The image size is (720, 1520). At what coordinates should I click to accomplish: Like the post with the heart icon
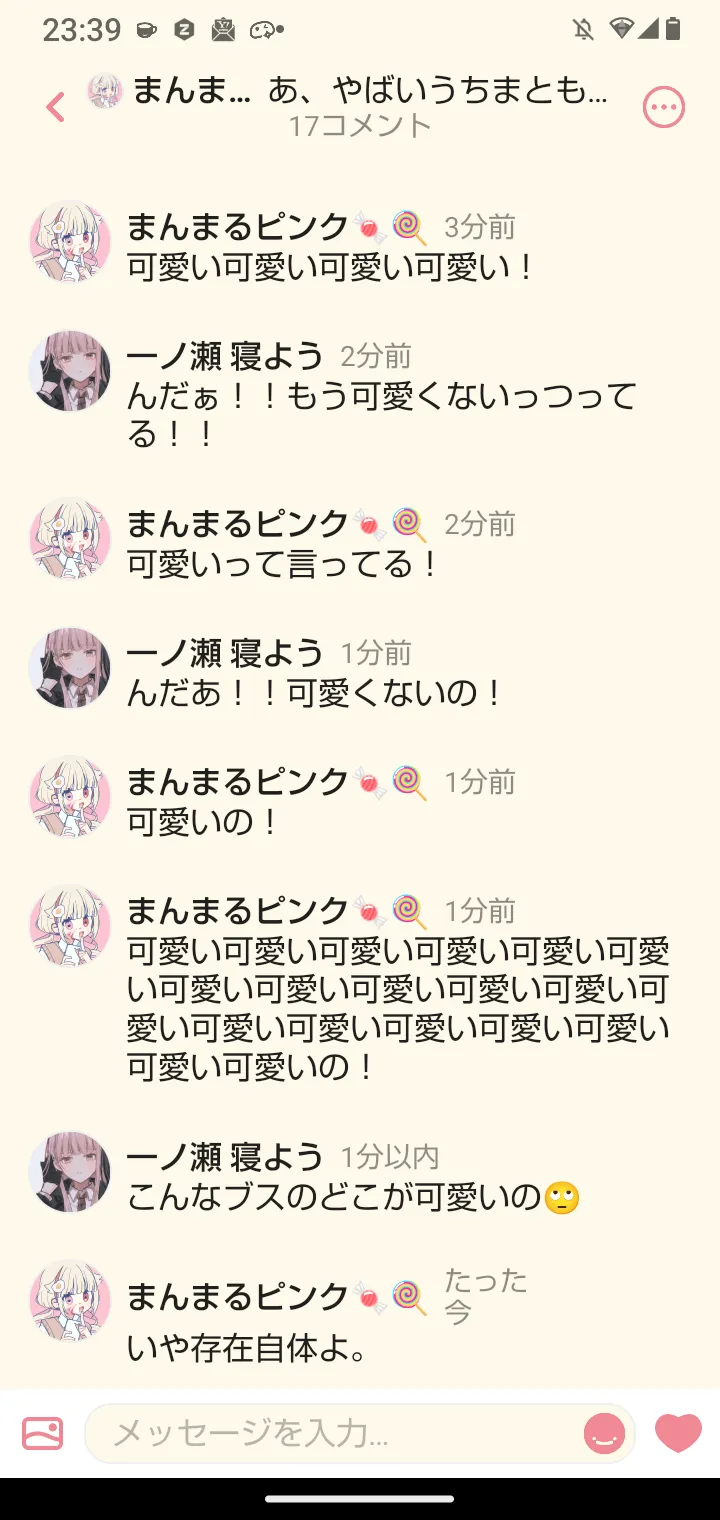click(678, 1433)
